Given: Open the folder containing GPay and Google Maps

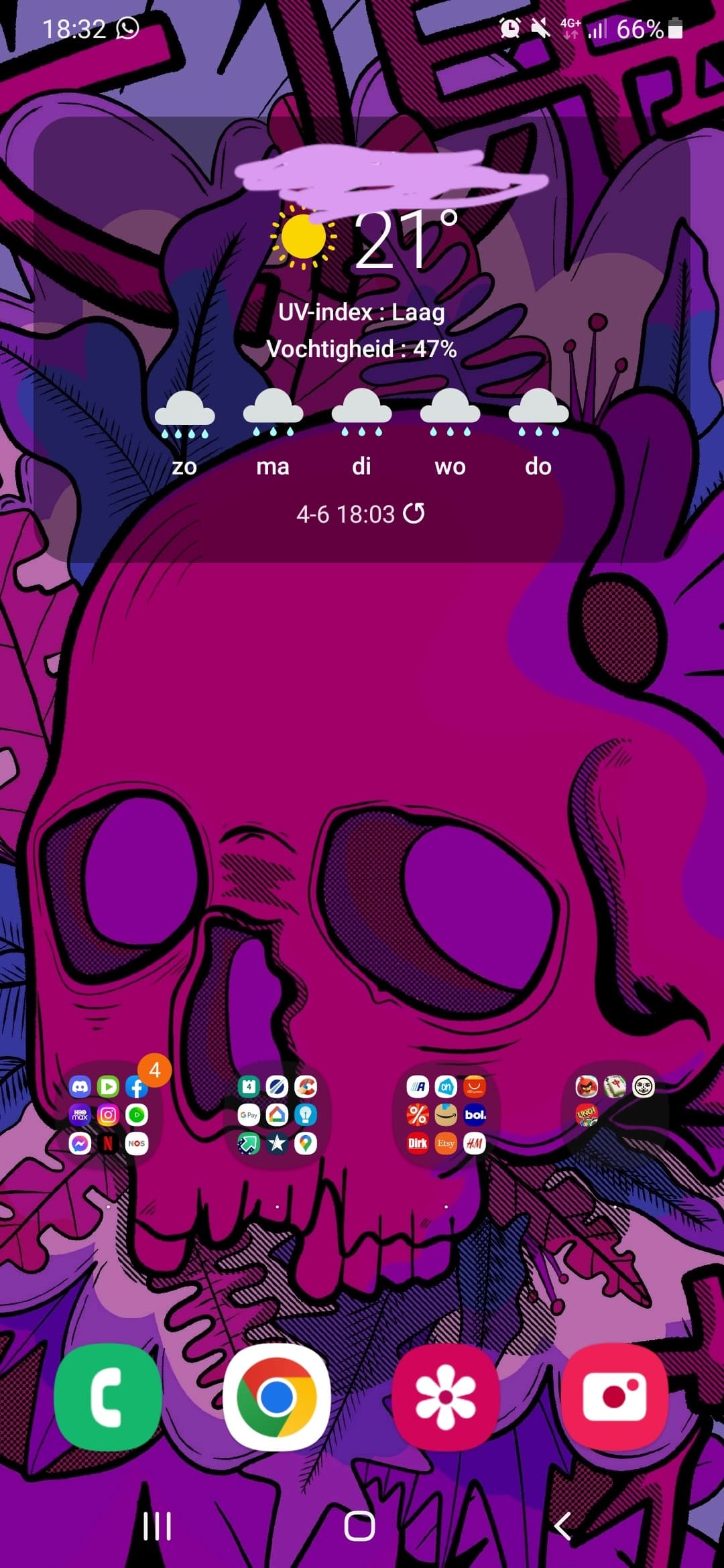Looking at the screenshot, I should tap(277, 1115).
